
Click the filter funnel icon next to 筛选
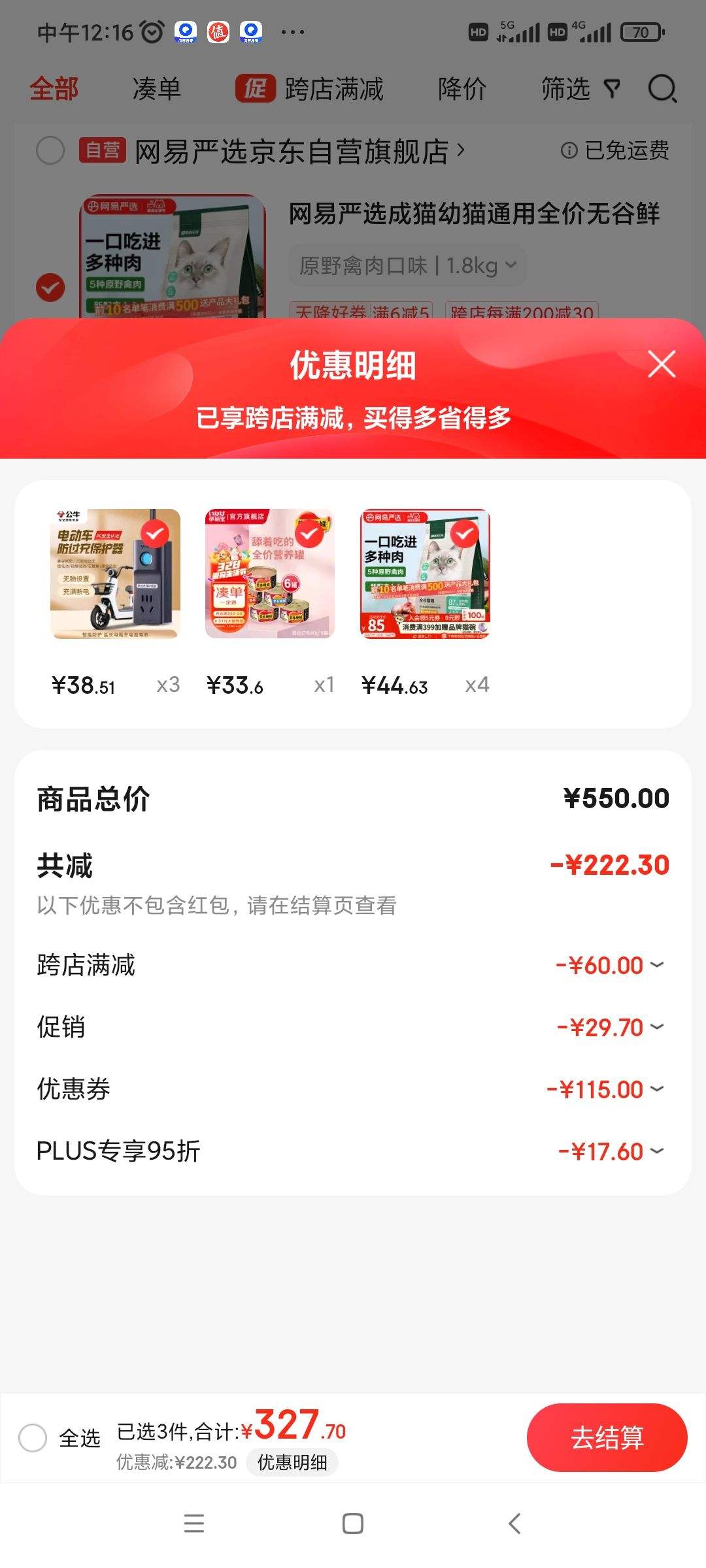[611, 90]
